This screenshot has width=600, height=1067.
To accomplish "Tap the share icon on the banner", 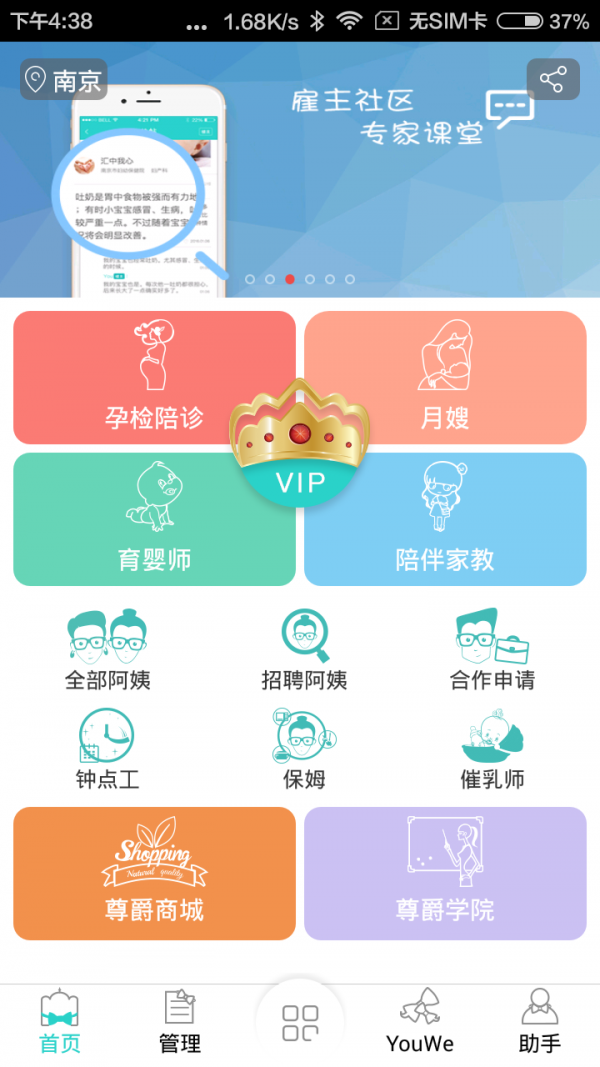I will (553, 79).
